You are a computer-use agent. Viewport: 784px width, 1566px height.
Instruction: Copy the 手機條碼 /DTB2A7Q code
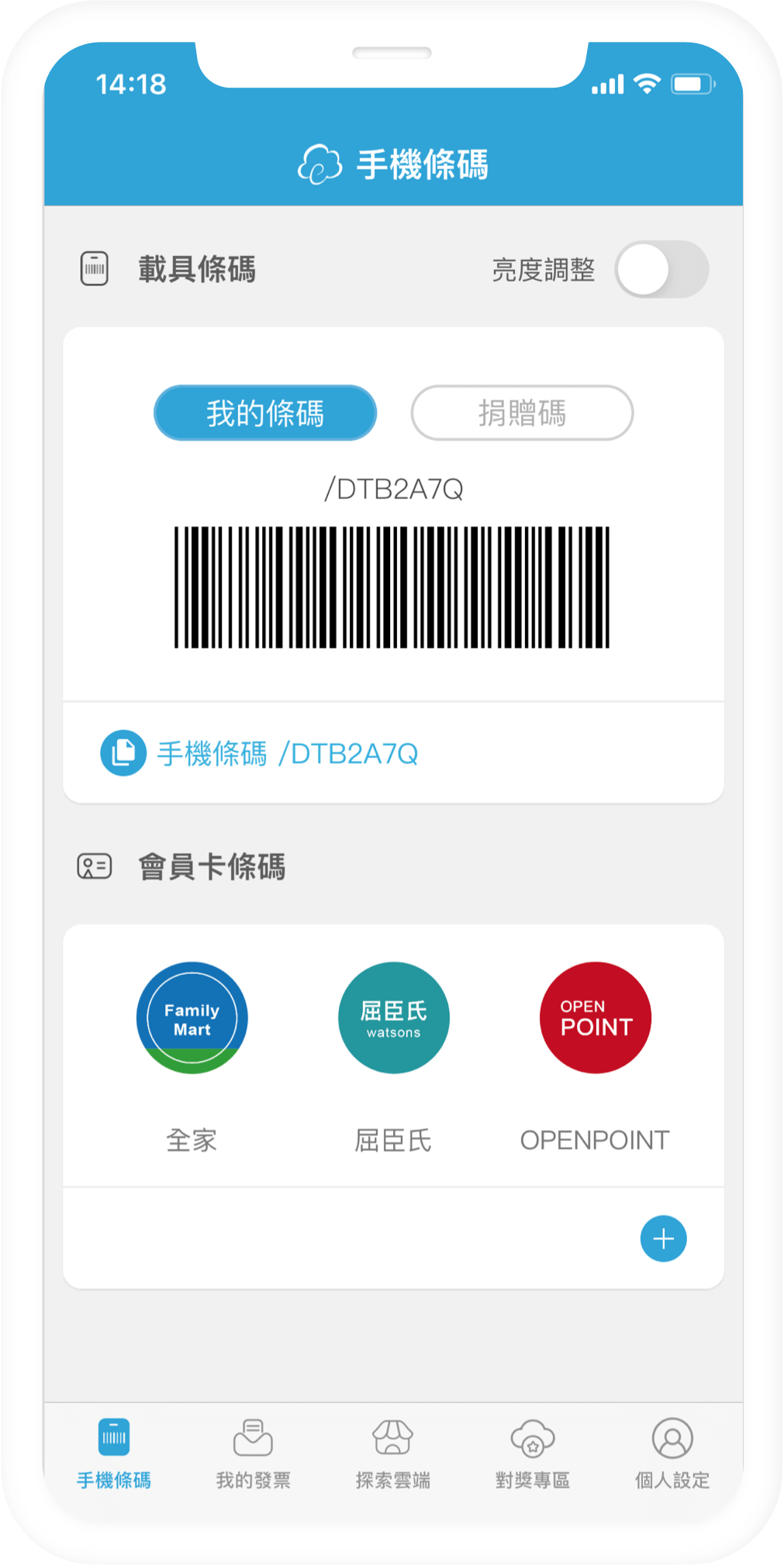(123, 753)
